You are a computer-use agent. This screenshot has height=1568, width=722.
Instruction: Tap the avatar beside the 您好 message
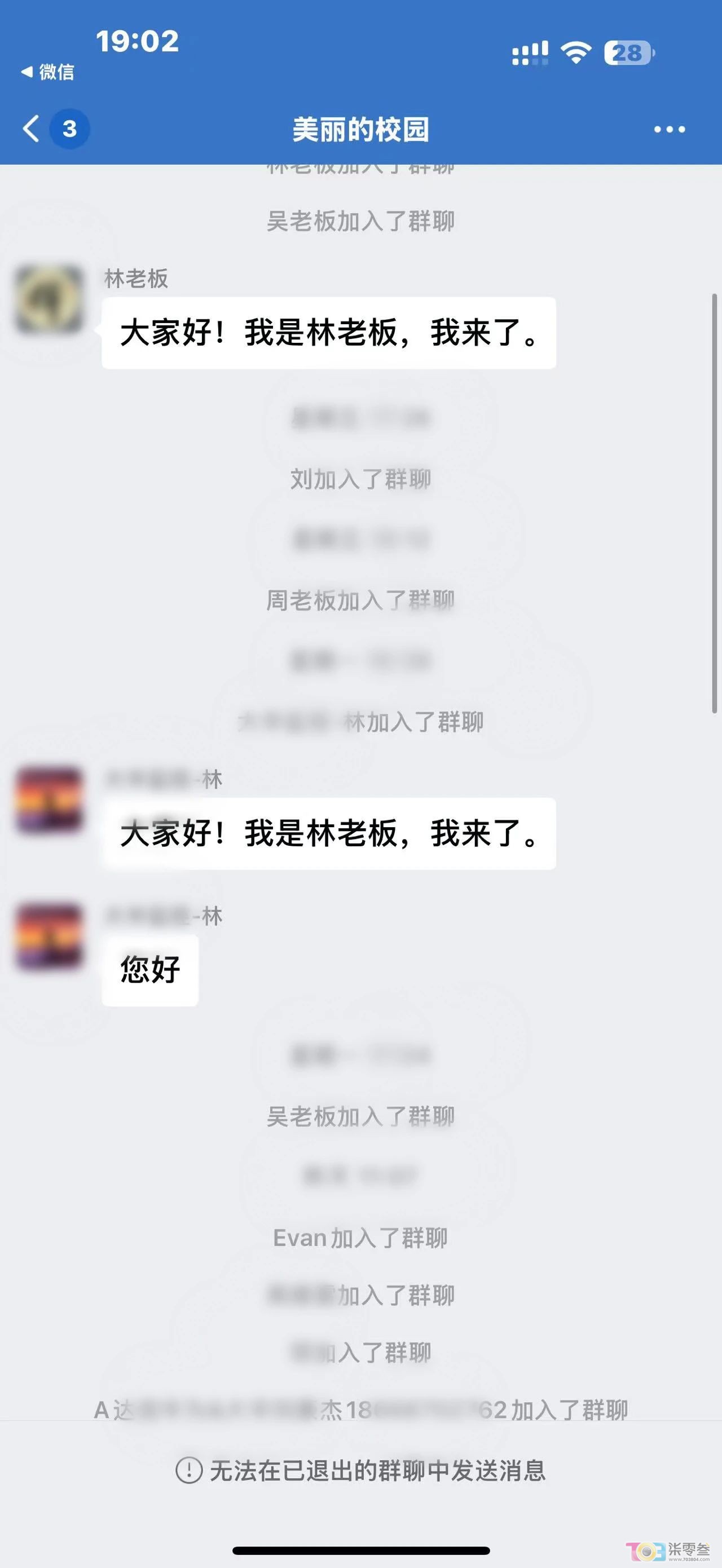click(x=49, y=936)
